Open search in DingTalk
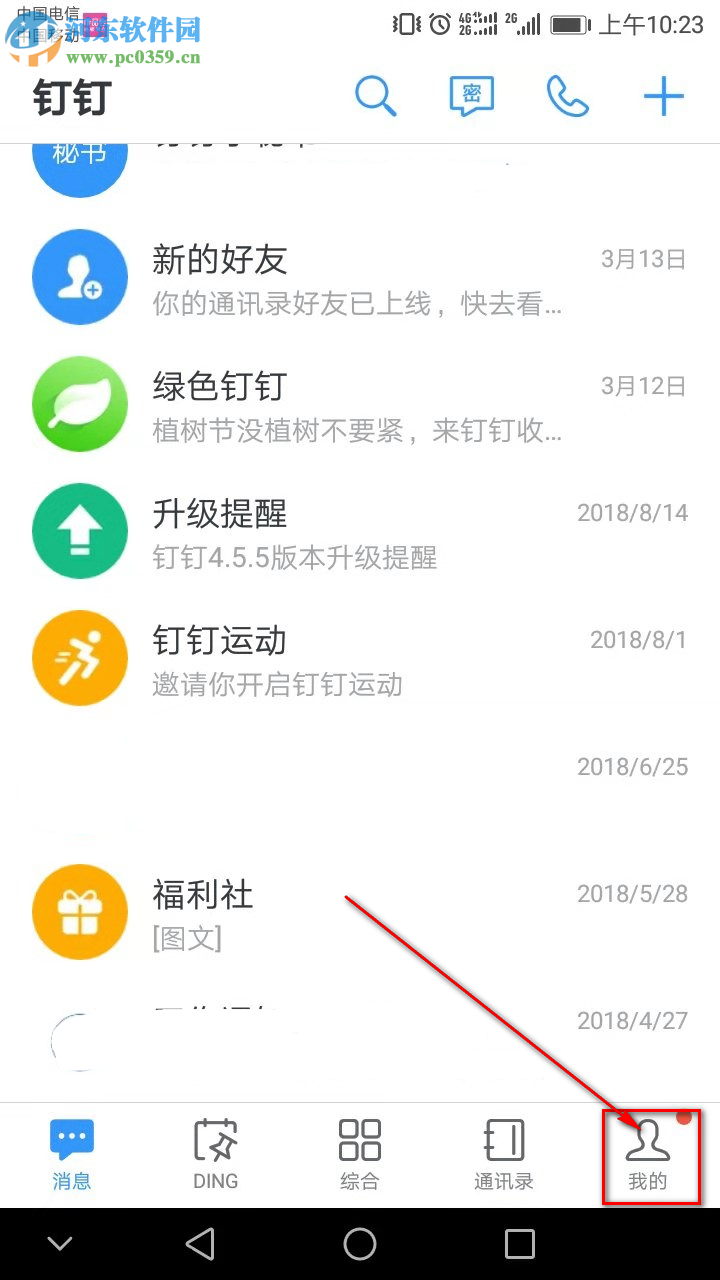This screenshot has width=720, height=1280. pyautogui.click(x=376, y=96)
